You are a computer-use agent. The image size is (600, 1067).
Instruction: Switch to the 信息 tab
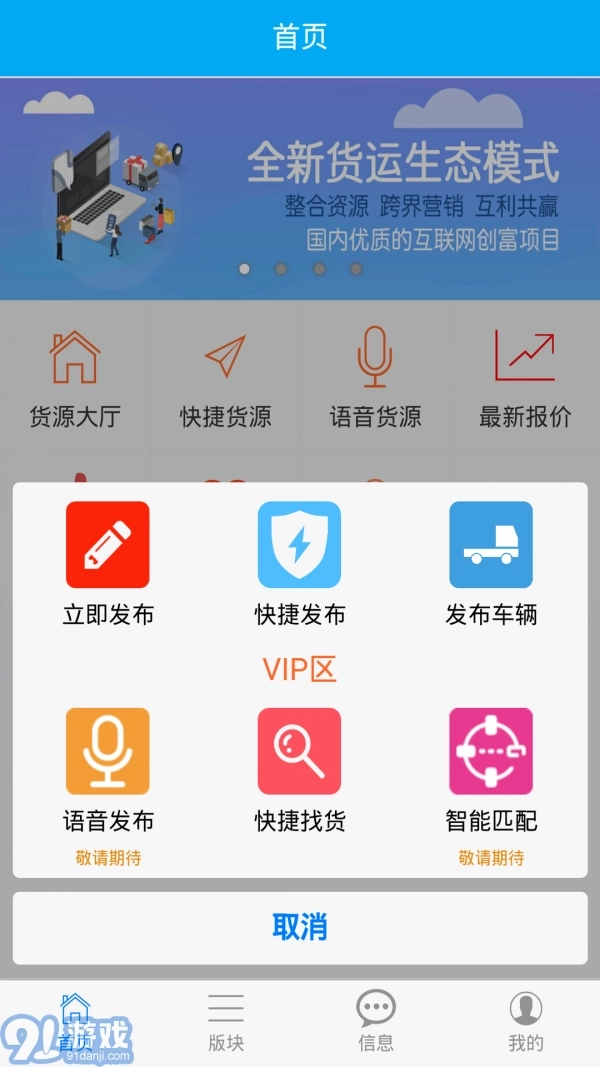[376, 1022]
